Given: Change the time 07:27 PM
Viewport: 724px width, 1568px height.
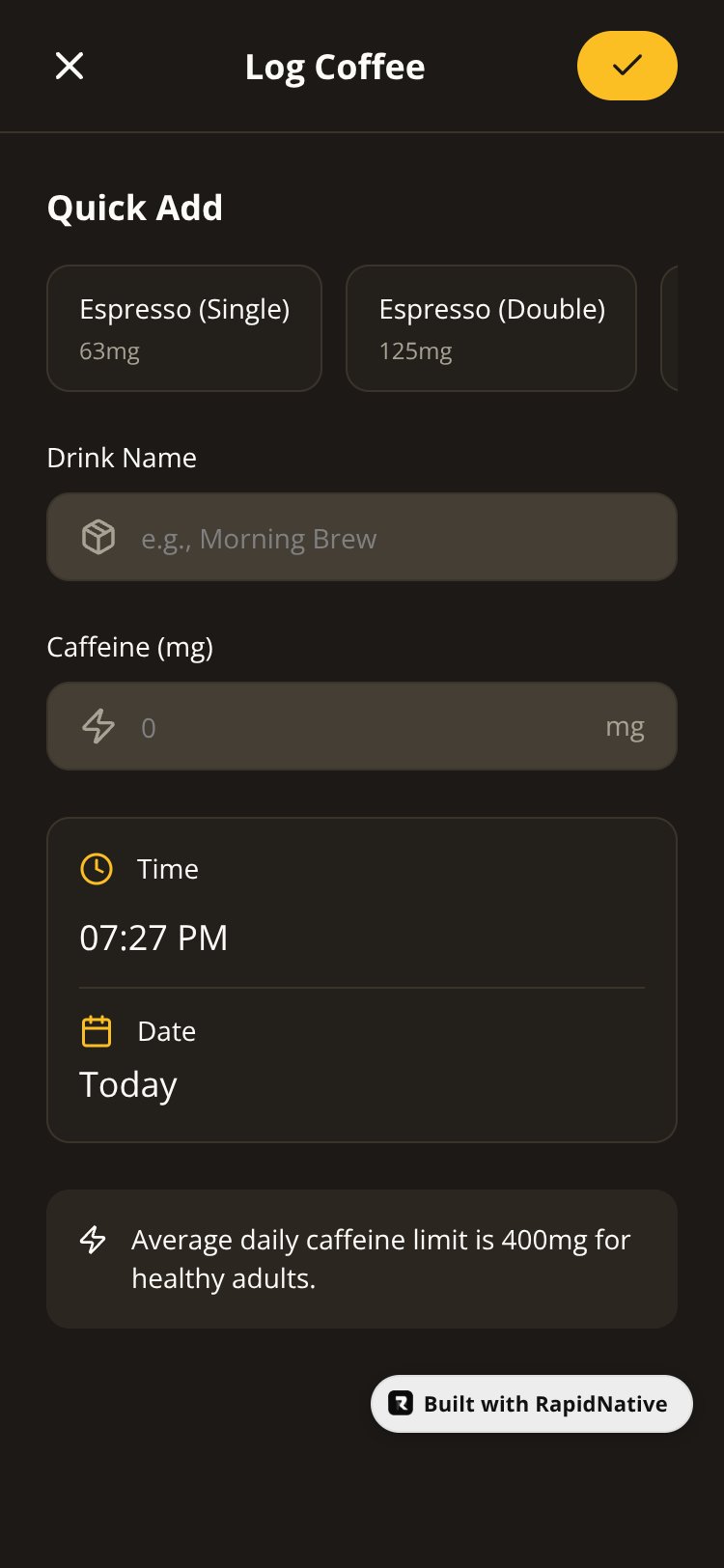Looking at the screenshot, I should coord(153,938).
